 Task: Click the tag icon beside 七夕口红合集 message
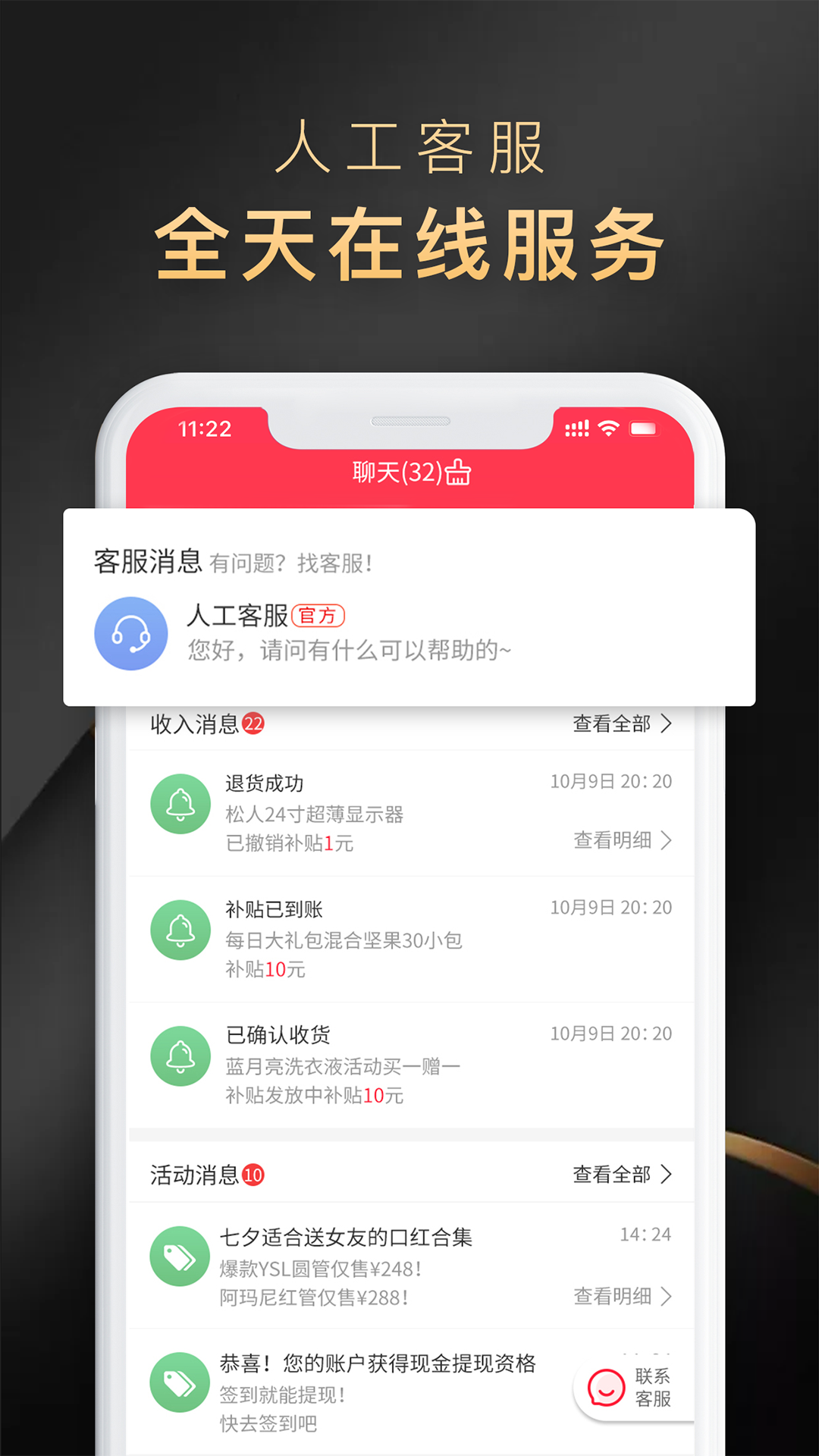coord(180,1257)
